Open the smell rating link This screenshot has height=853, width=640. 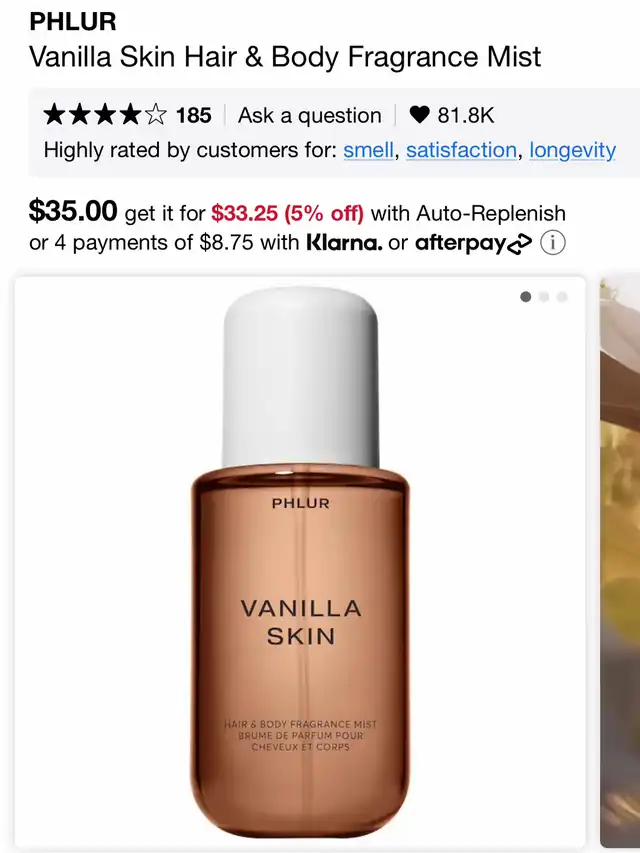pos(368,151)
